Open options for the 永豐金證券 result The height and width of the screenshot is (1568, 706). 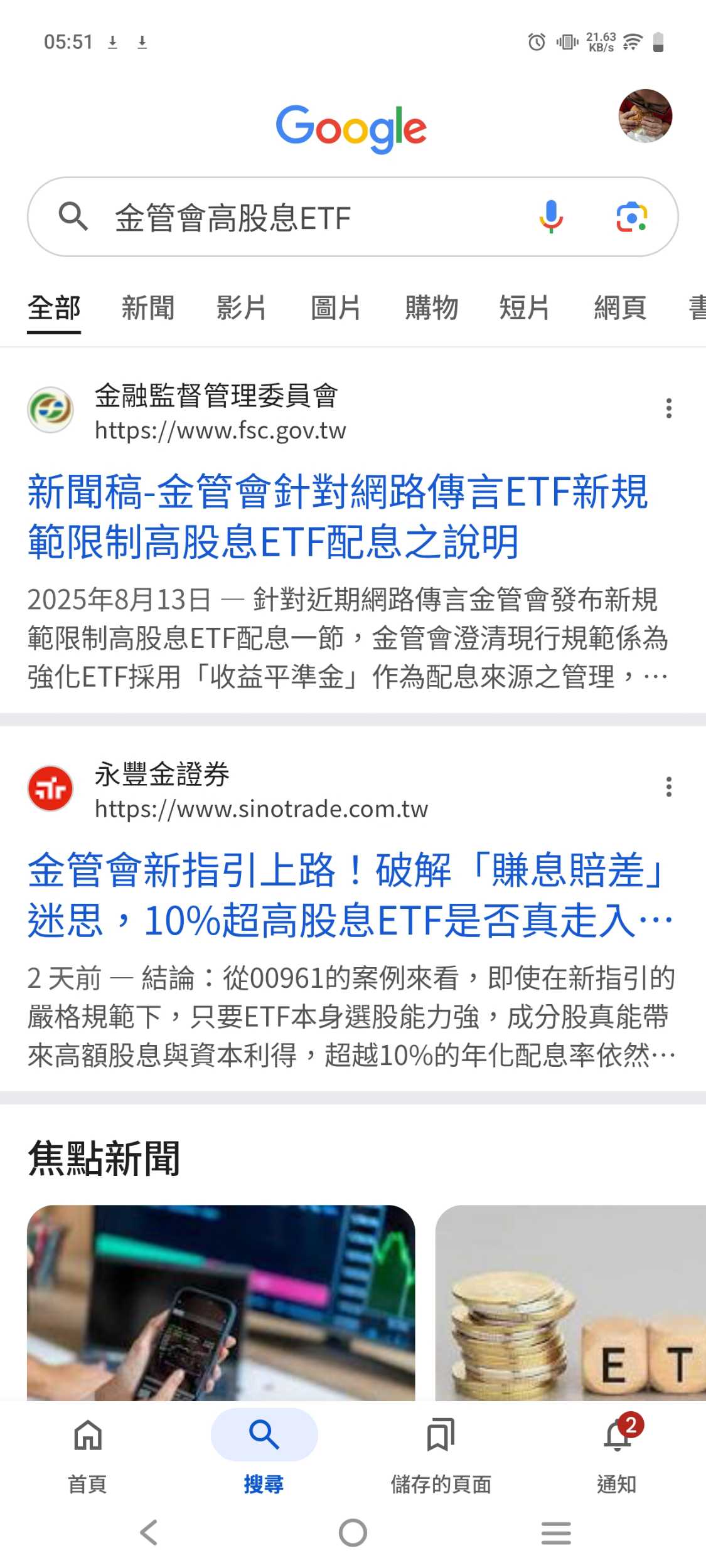point(669,787)
